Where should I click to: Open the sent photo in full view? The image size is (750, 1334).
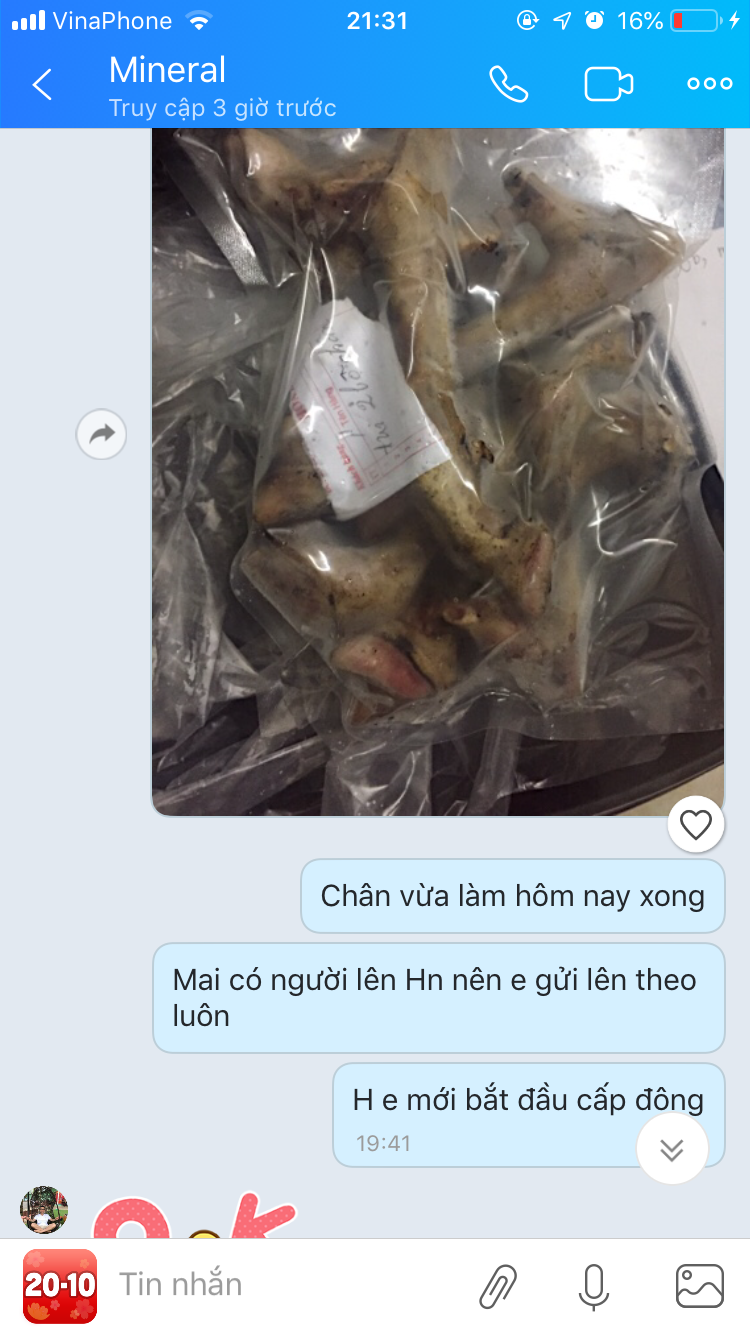437,470
